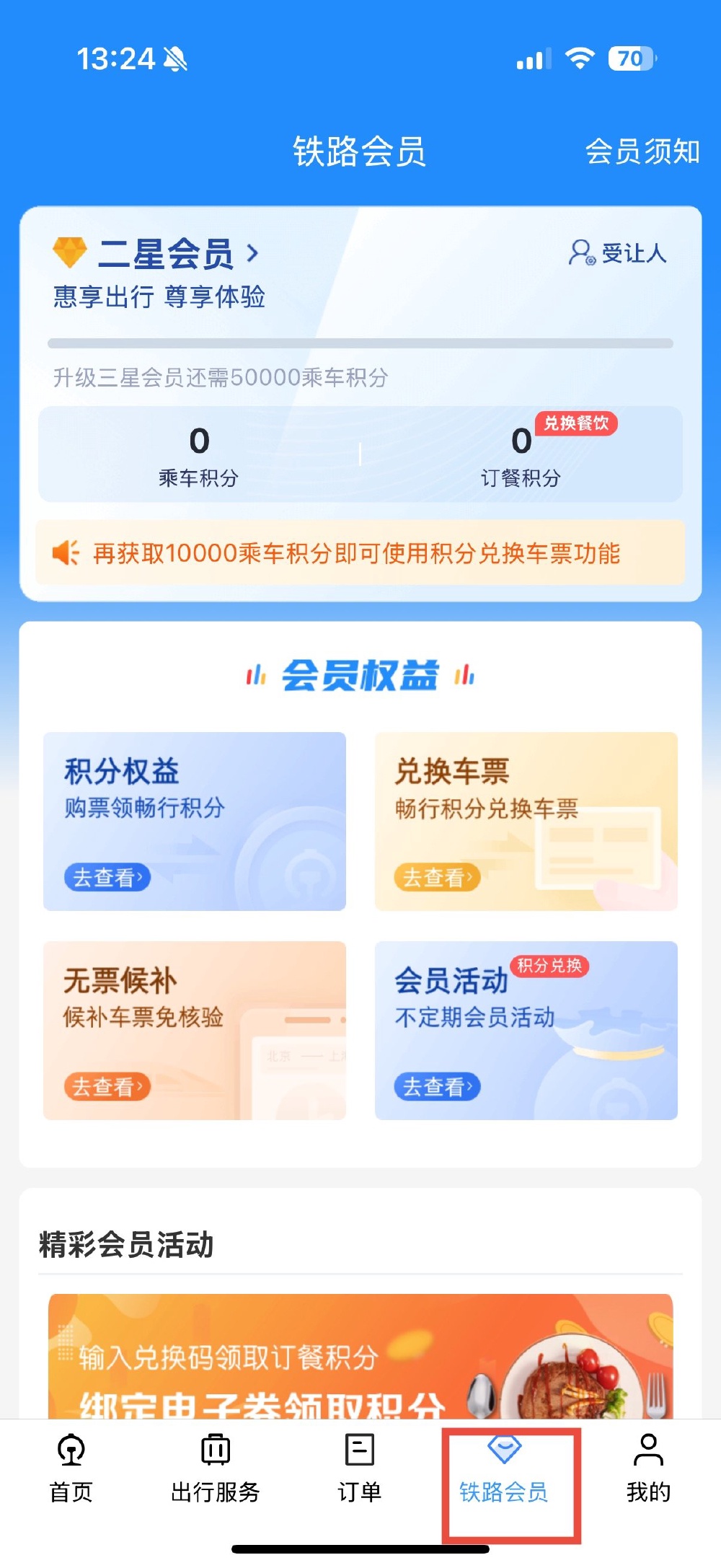This screenshot has width=721, height=1568.
Task: Open 二星会员 level details
Action: tap(166, 254)
